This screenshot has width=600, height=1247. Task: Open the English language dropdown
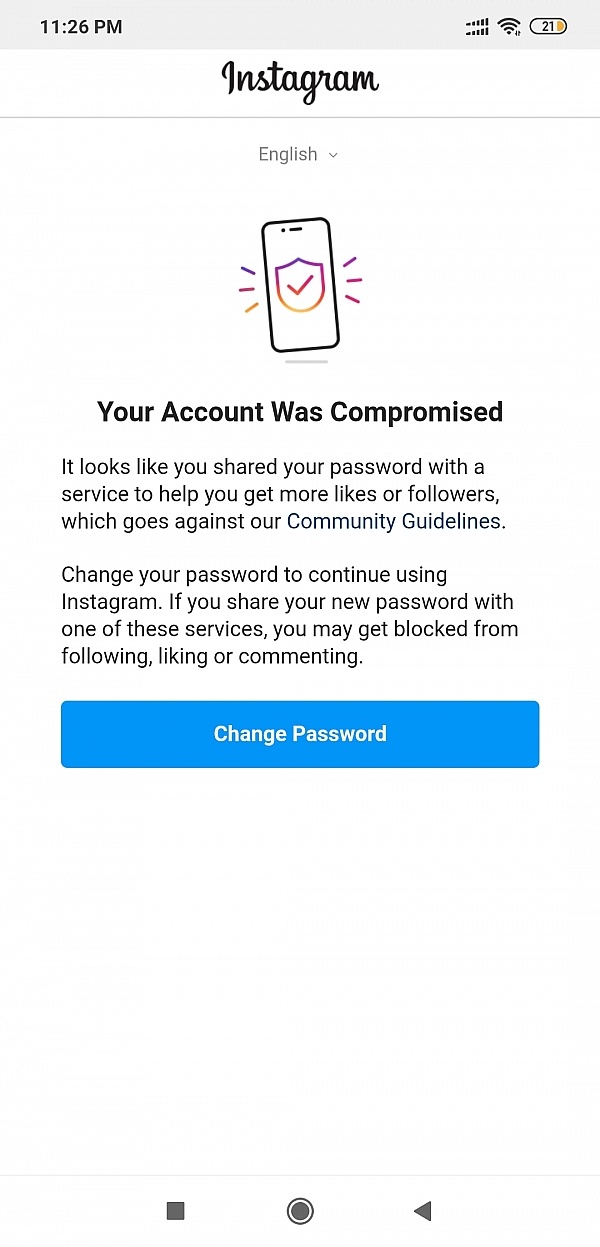coord(298,154)
